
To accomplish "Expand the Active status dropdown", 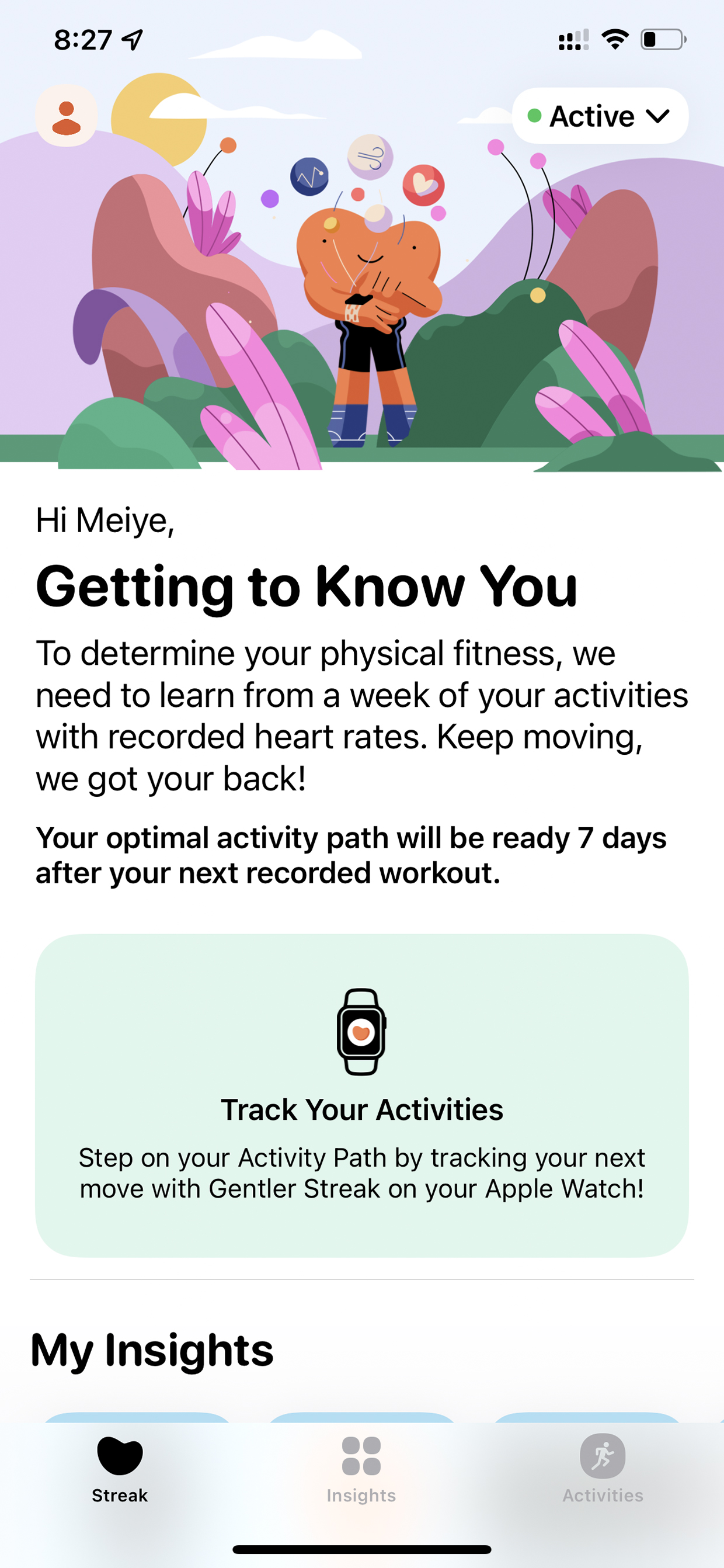I will pyautogui.click(x=600, y=116).
